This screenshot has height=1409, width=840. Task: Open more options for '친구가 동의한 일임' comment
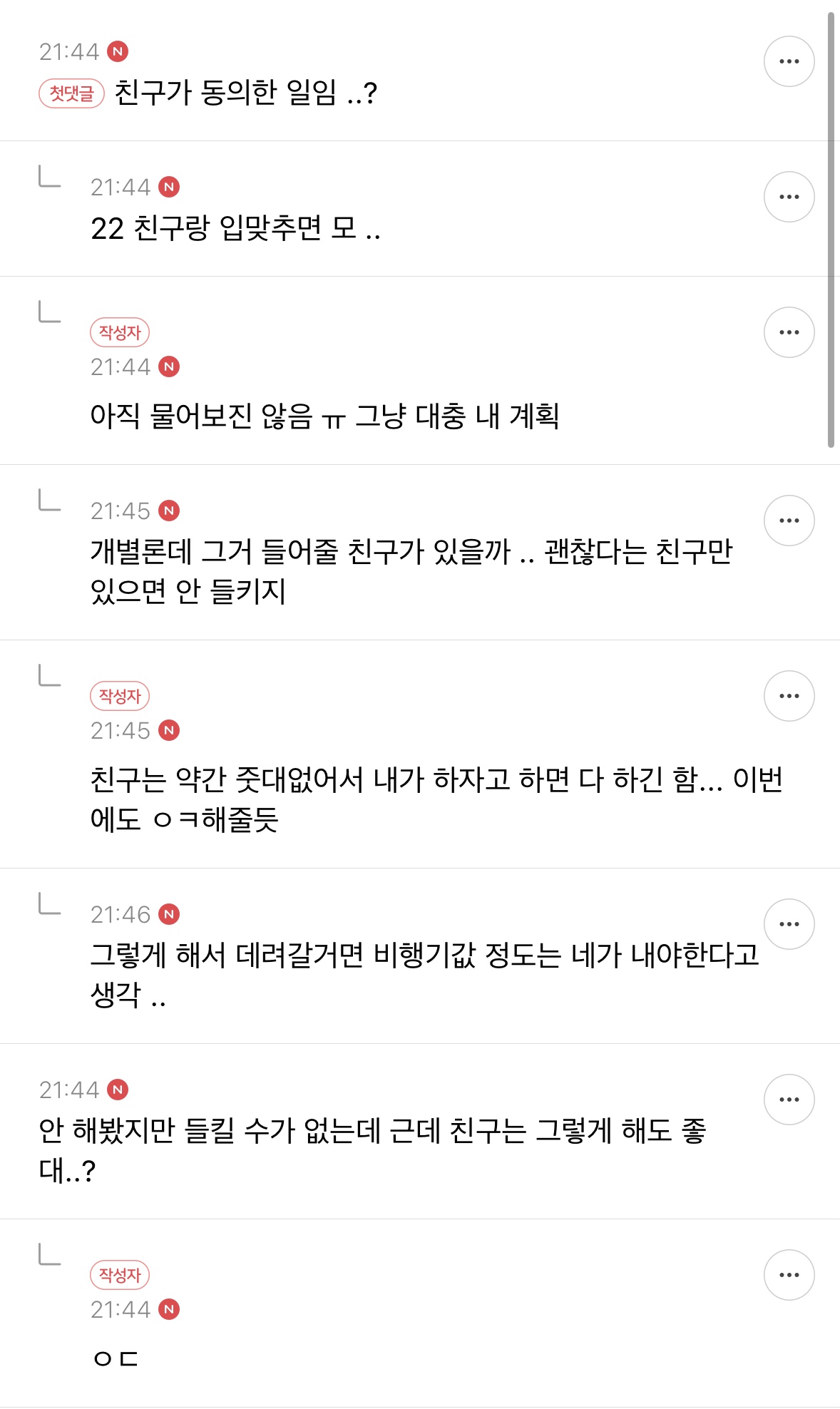tap(789, 61)
